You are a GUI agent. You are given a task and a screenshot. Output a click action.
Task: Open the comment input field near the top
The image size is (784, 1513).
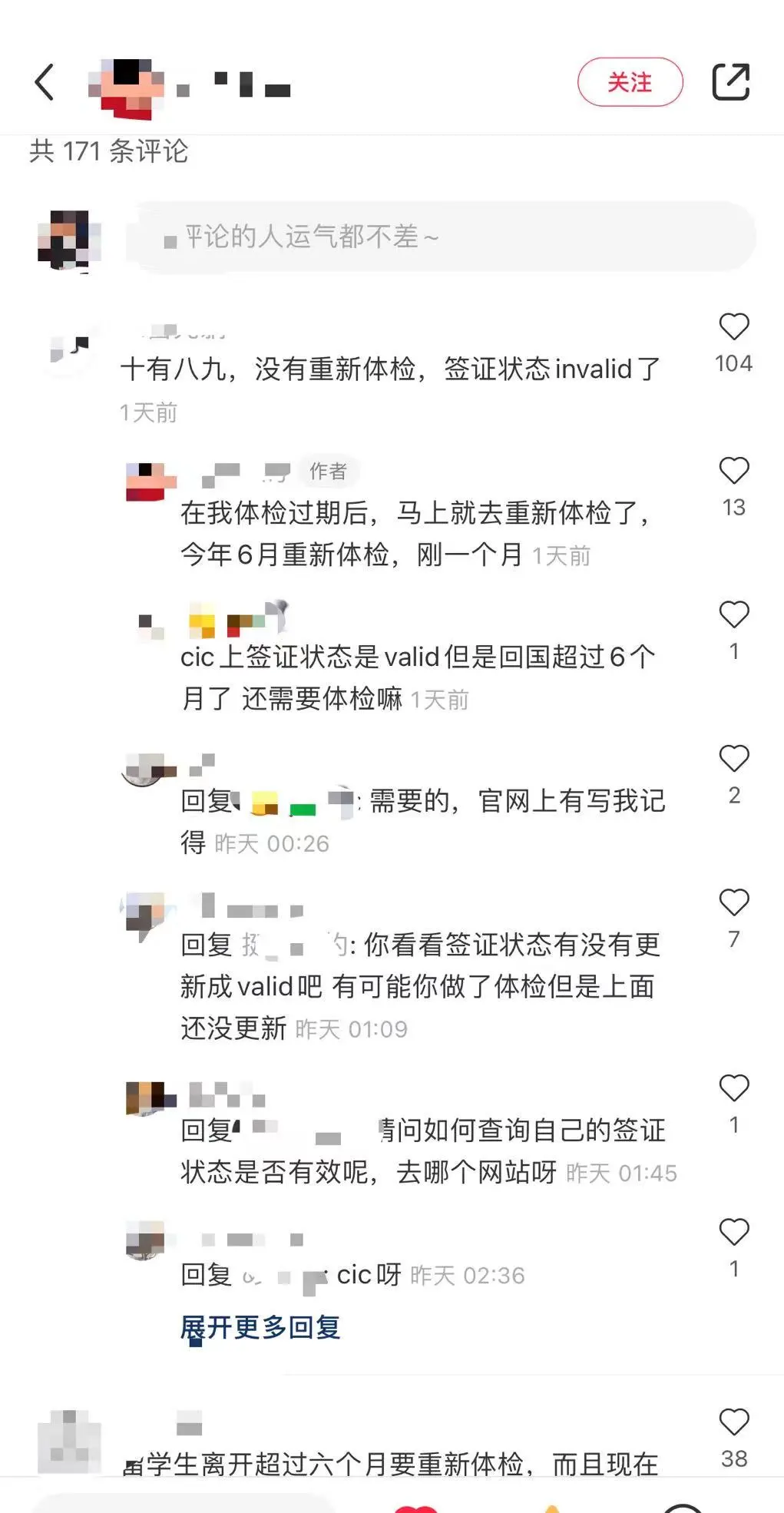[x=442, y=237]
